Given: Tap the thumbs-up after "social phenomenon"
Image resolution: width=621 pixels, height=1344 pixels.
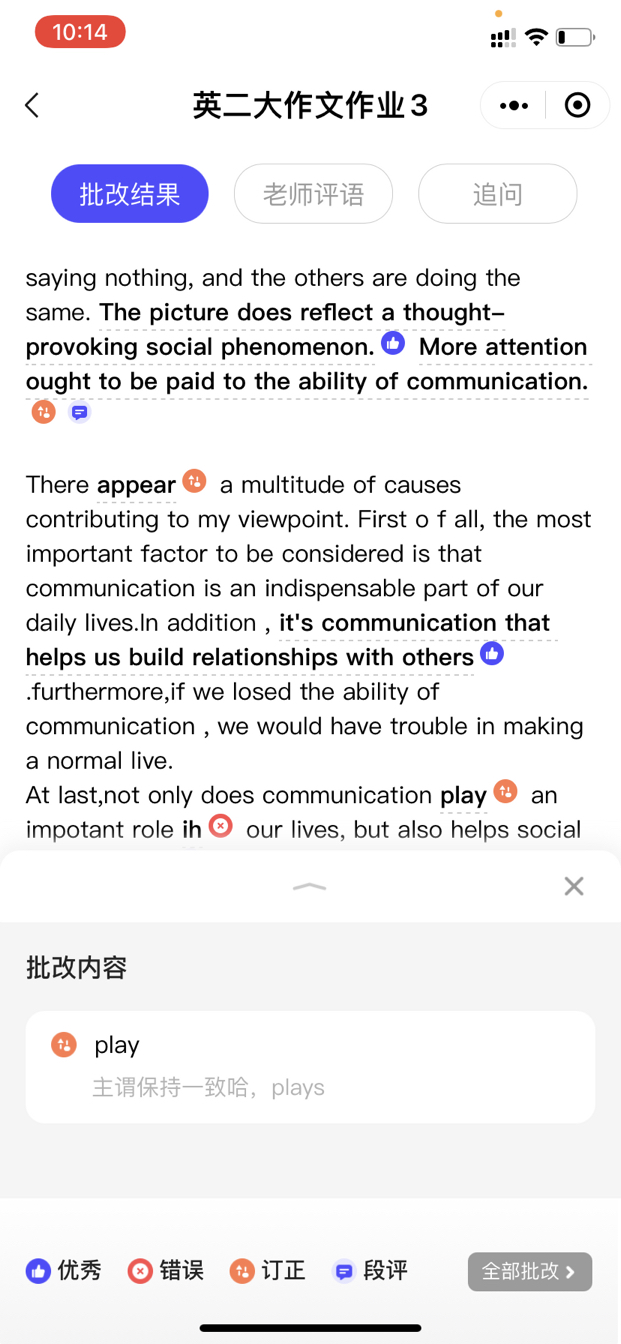Looking at the screenshot, I should 394,343.
